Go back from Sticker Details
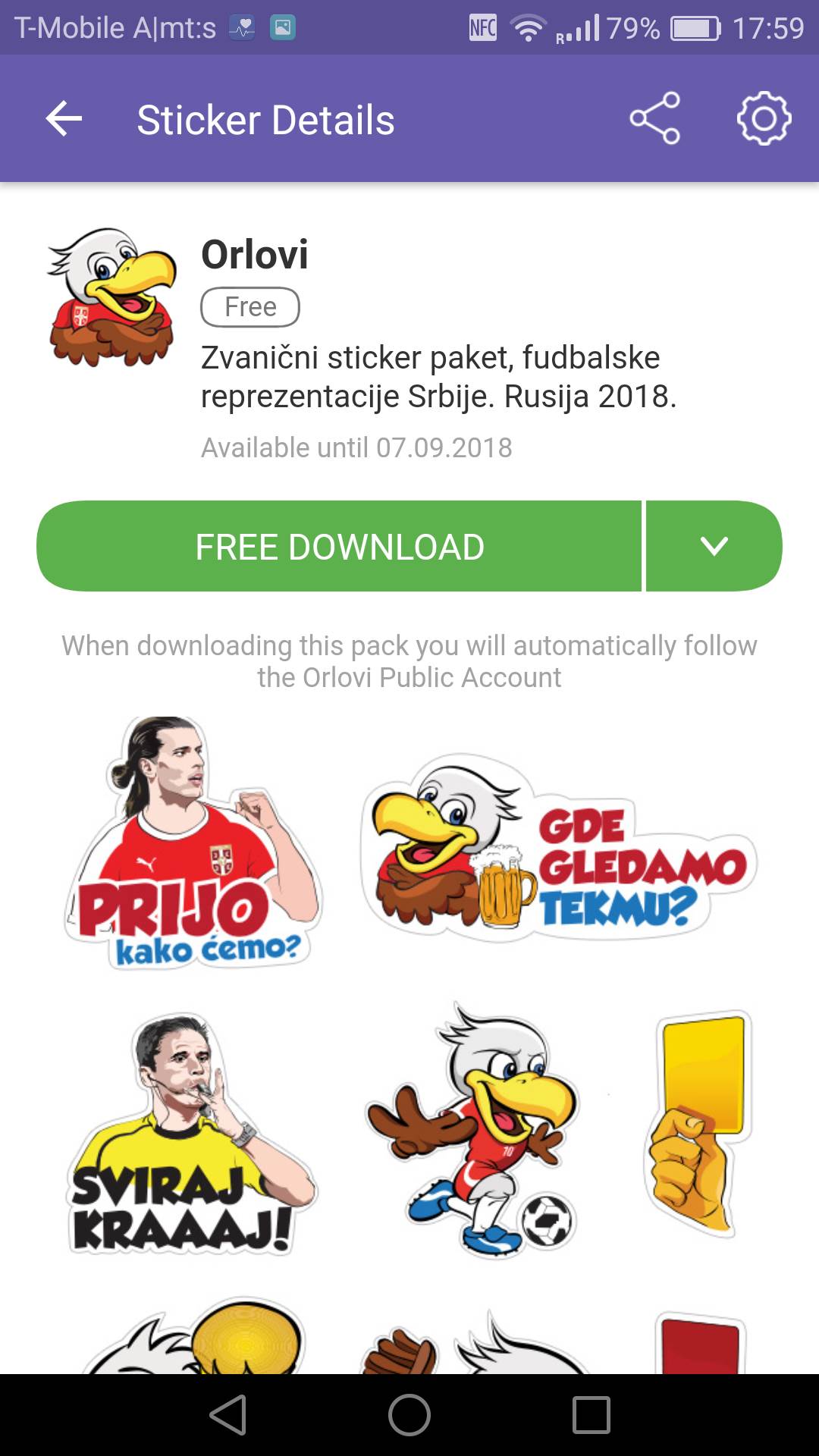 coord(64,119)
